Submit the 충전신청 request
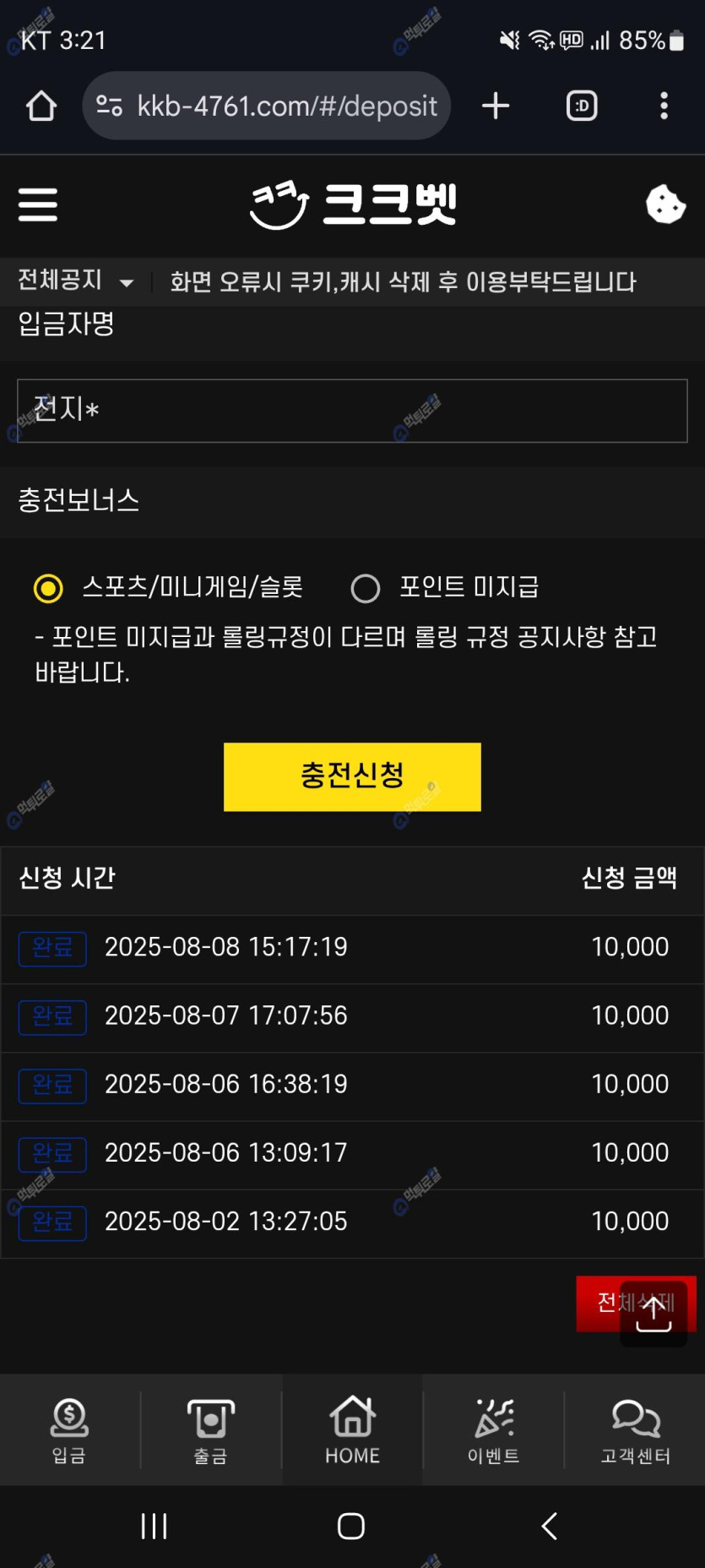The image size is (705, 1568). tap(352, 776)
